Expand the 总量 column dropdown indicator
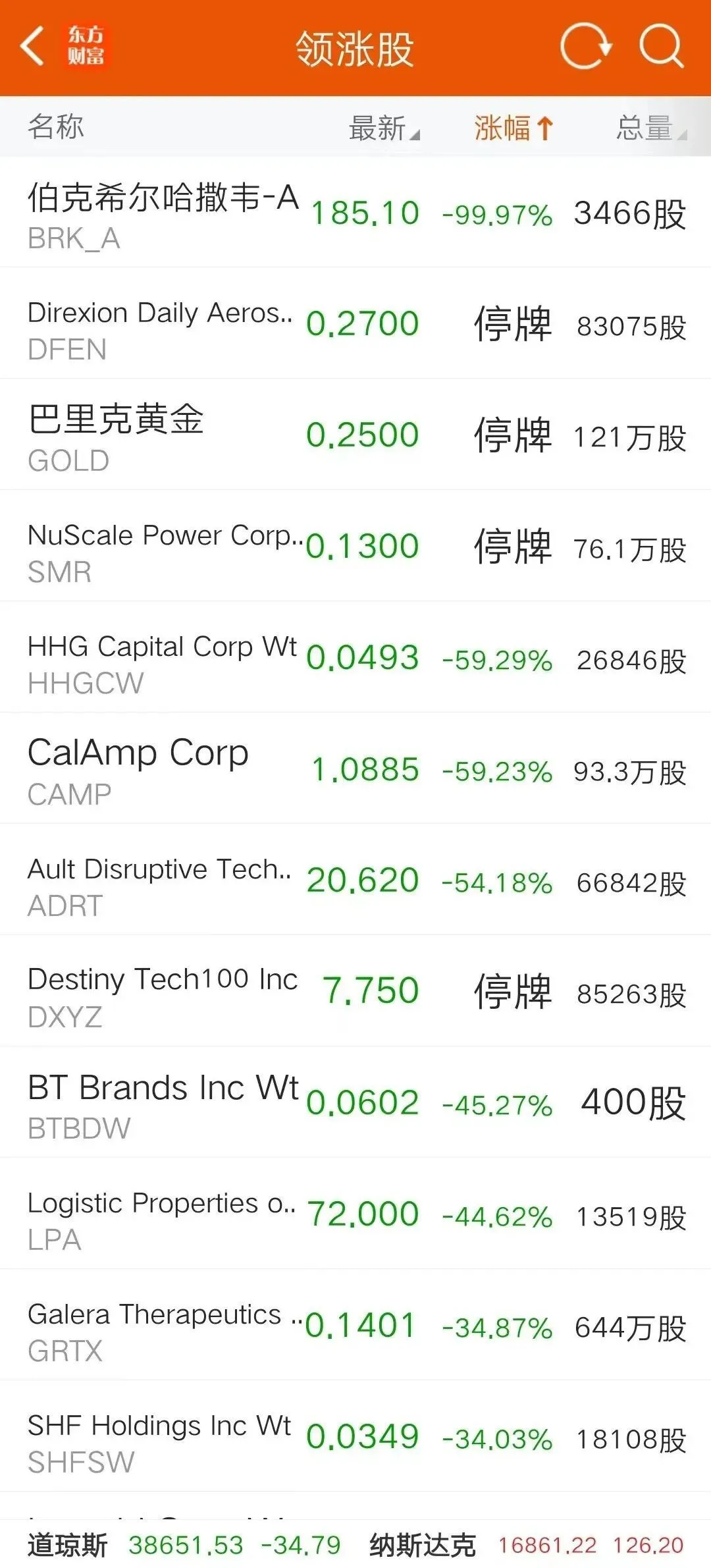The image size is (711, 1568). [x=685, y=134]
